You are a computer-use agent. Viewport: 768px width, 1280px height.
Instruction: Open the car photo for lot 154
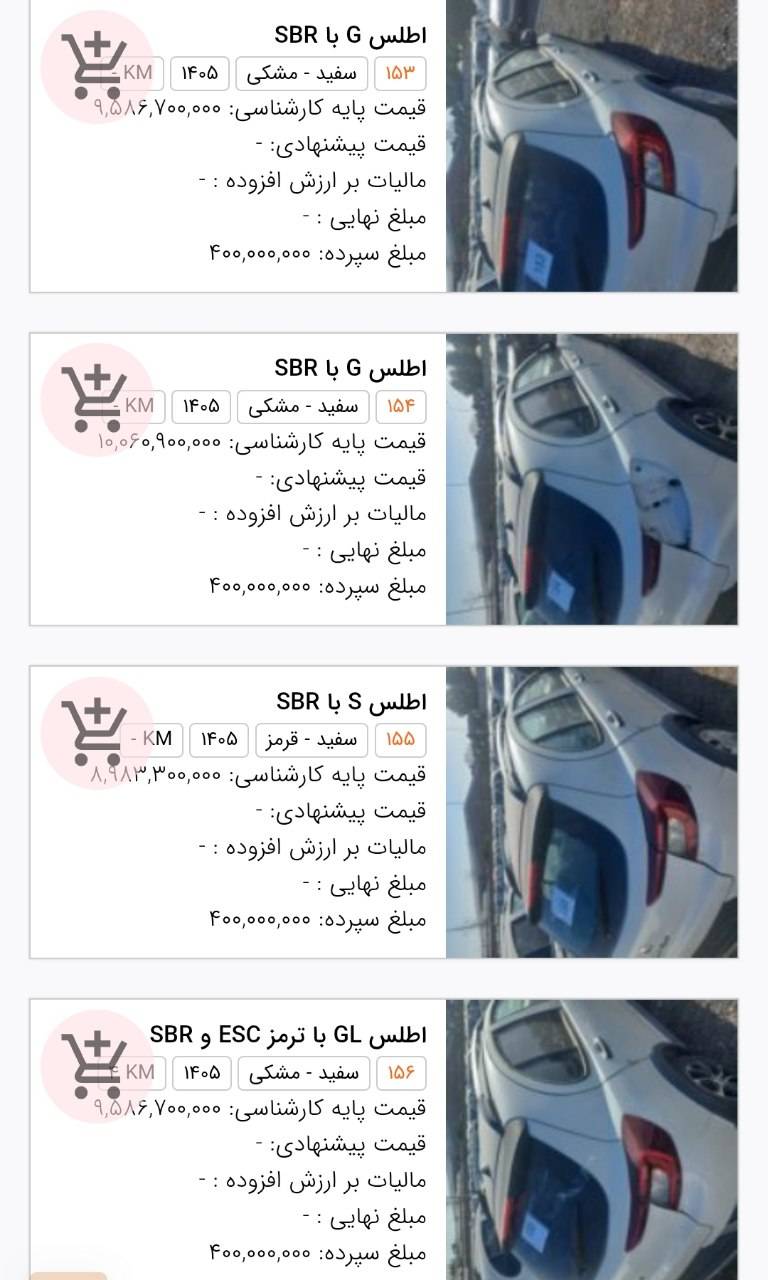click(592, 479)
